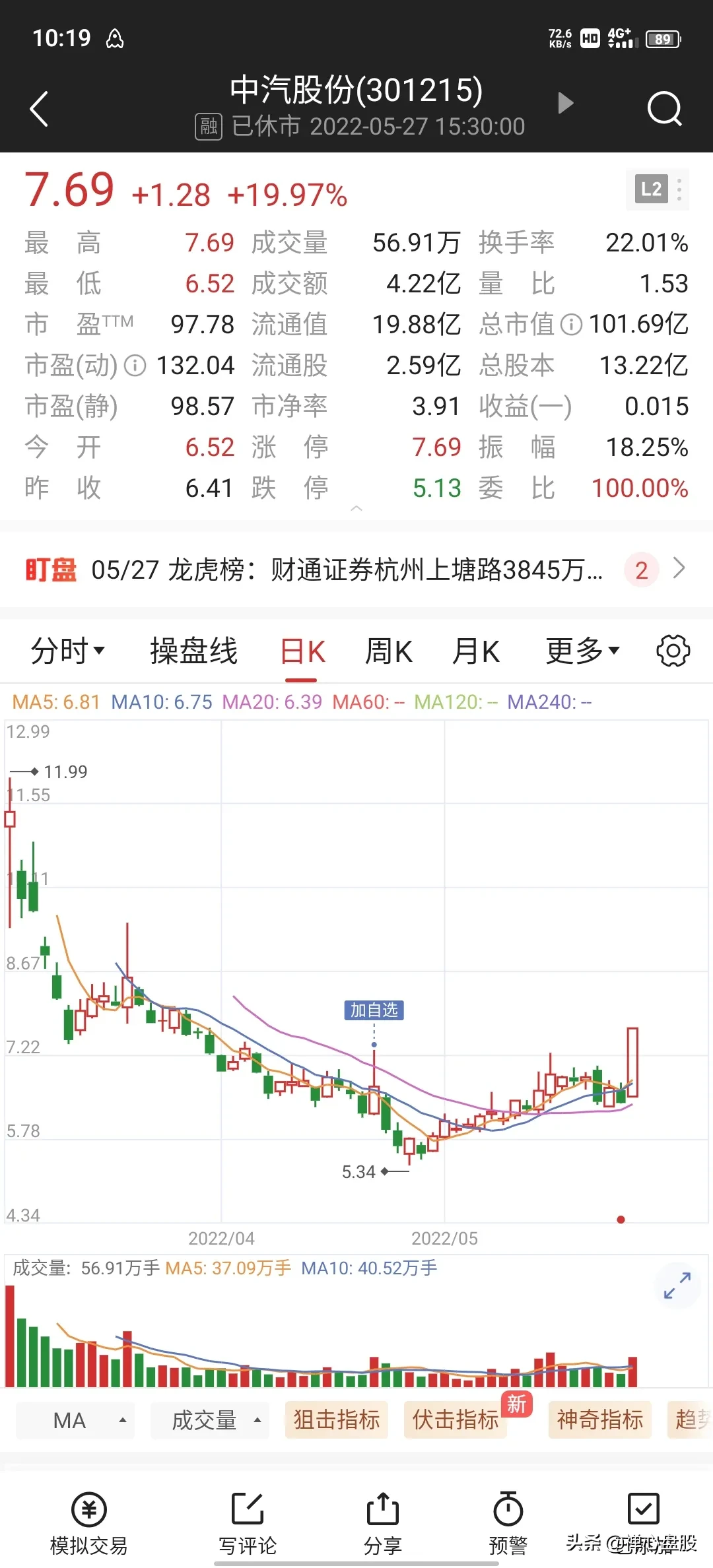Screen dimensions: 713x1568
Task: Expand the 更多 chart periods dropdown
Action: coord(582,651)
